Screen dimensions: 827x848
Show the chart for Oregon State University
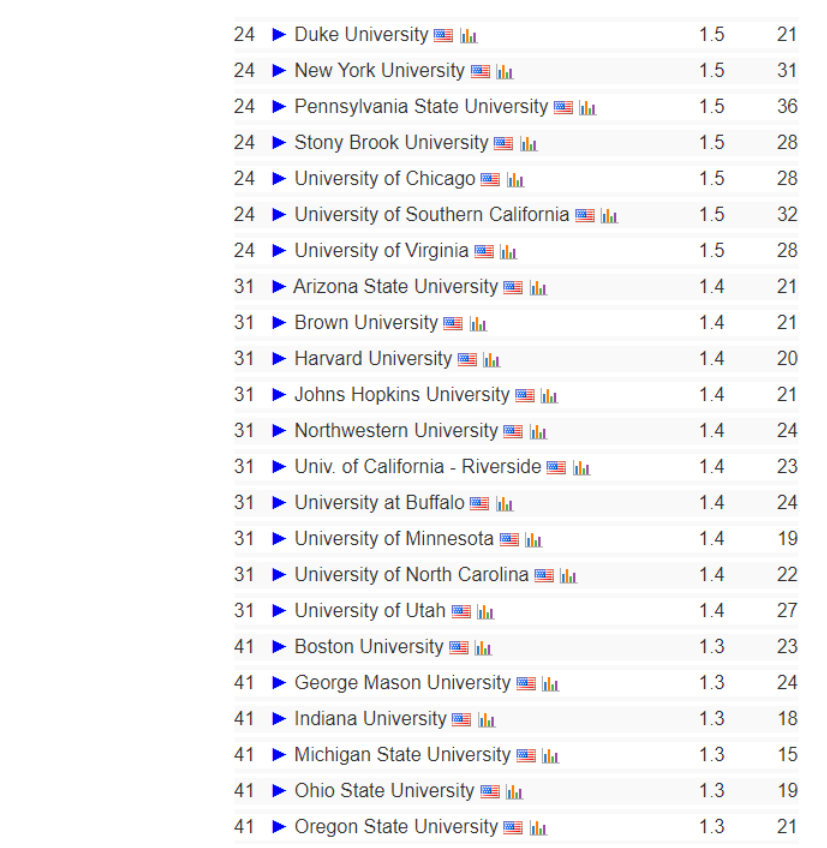[x=538, y=828]
